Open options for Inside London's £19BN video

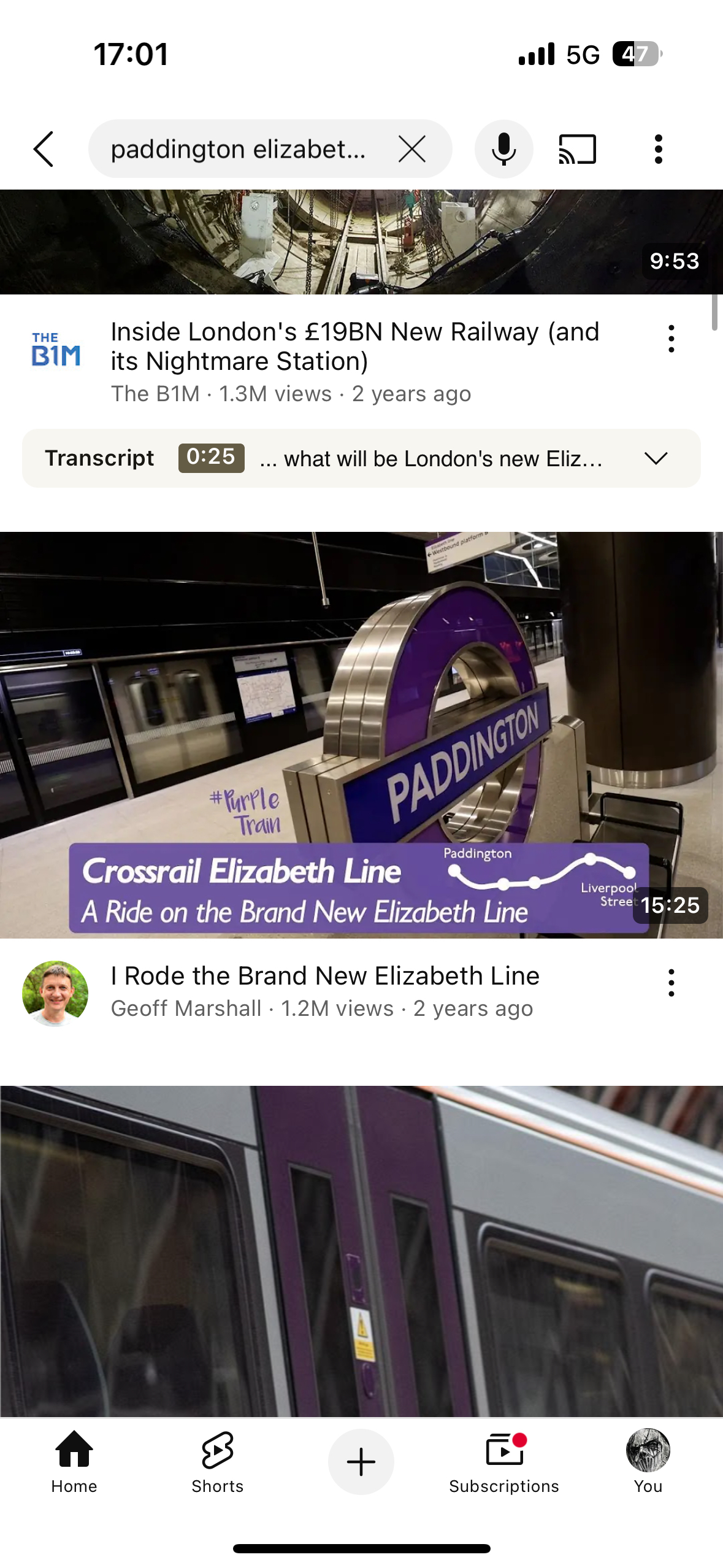coord(671,339)
